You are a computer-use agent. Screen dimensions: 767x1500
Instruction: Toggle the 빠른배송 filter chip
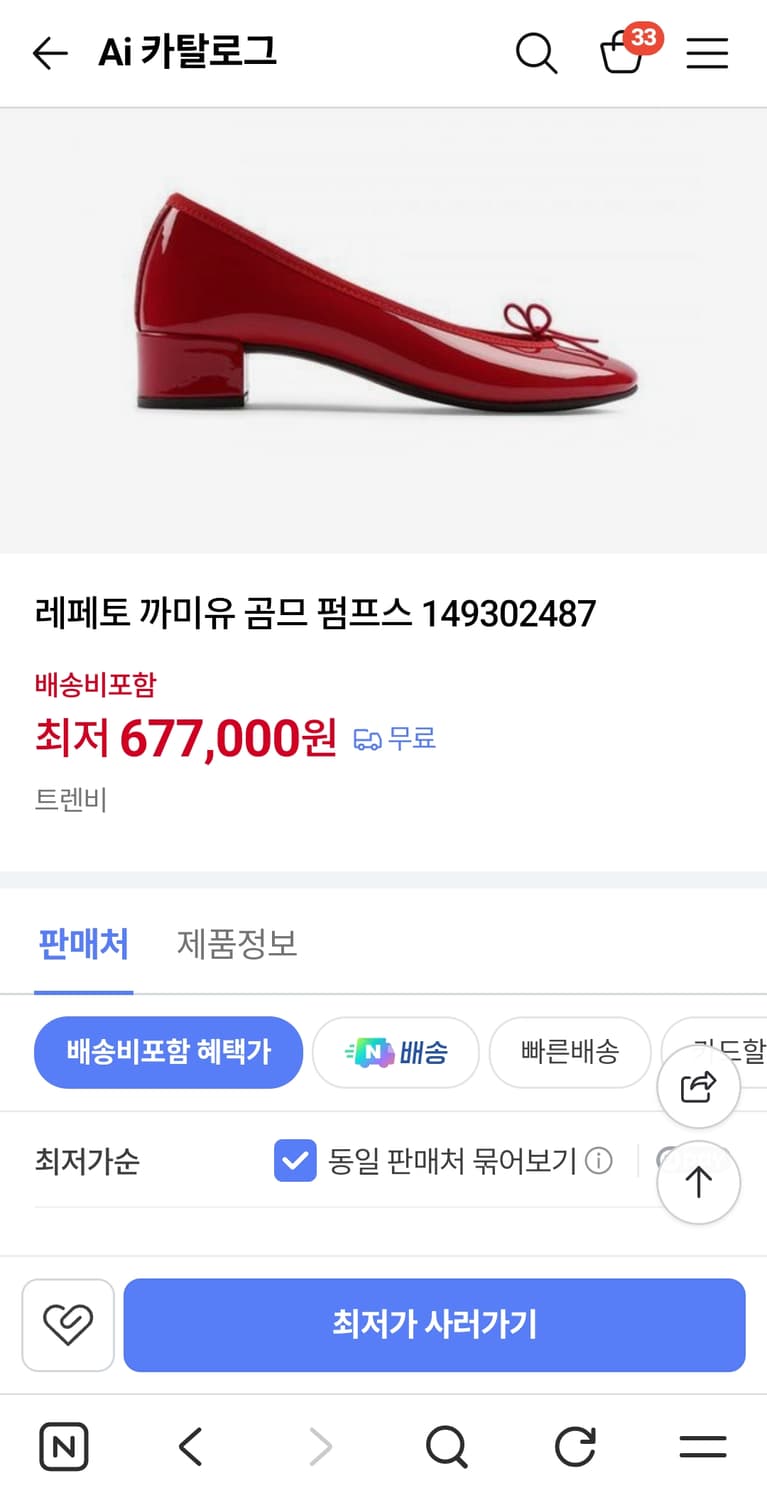570,1052
